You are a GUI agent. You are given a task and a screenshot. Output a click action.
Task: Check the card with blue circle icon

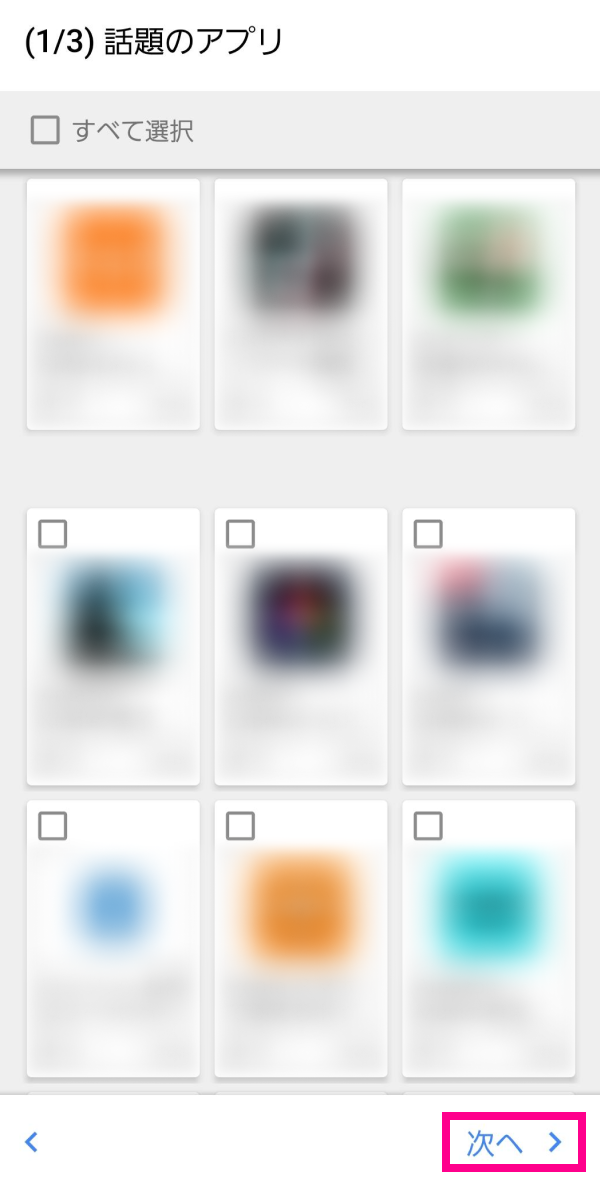[x=52, y=826]
